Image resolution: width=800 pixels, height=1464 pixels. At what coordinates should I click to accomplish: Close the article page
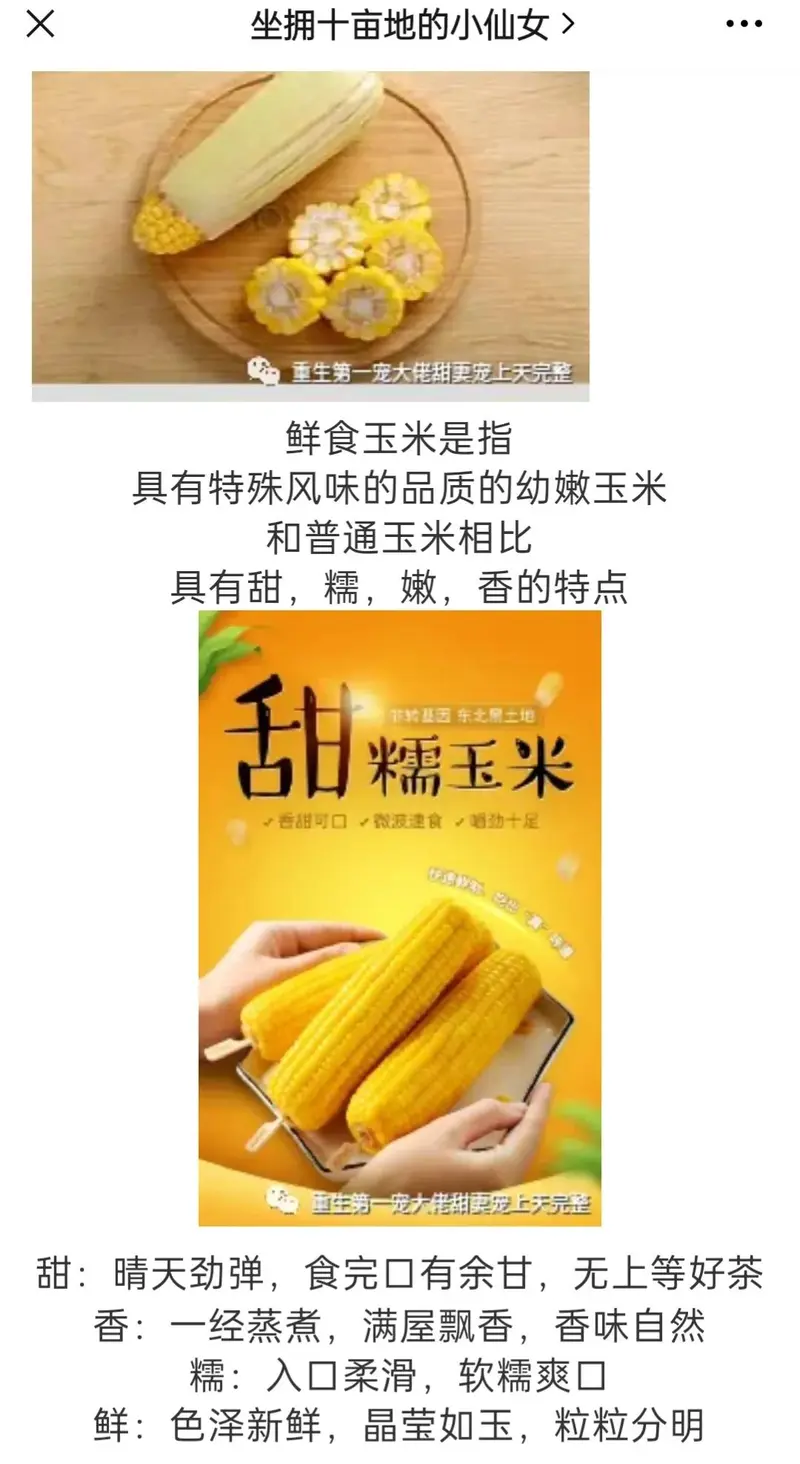(x=40, y=25)
